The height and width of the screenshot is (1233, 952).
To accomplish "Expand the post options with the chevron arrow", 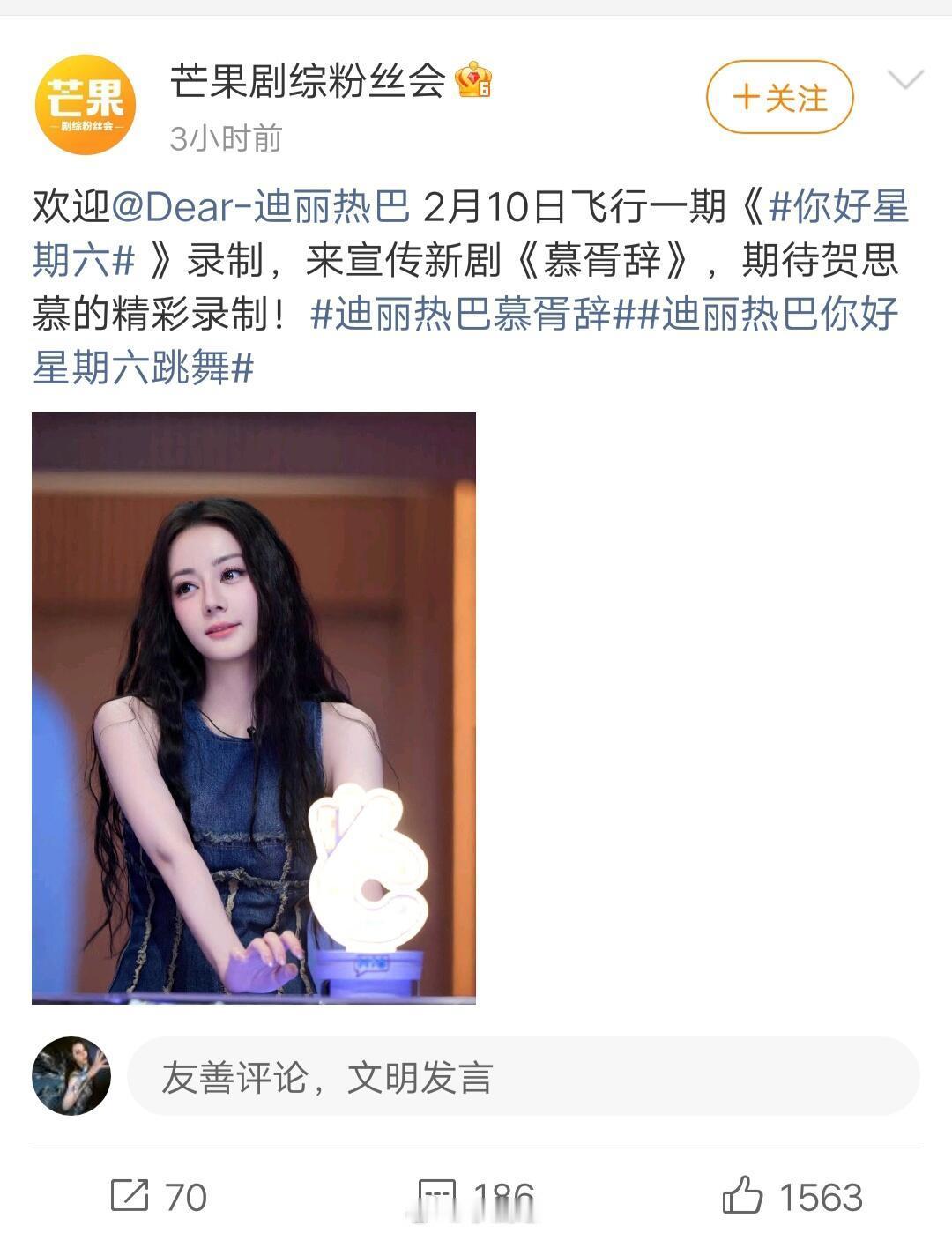I will pos(903,82).
